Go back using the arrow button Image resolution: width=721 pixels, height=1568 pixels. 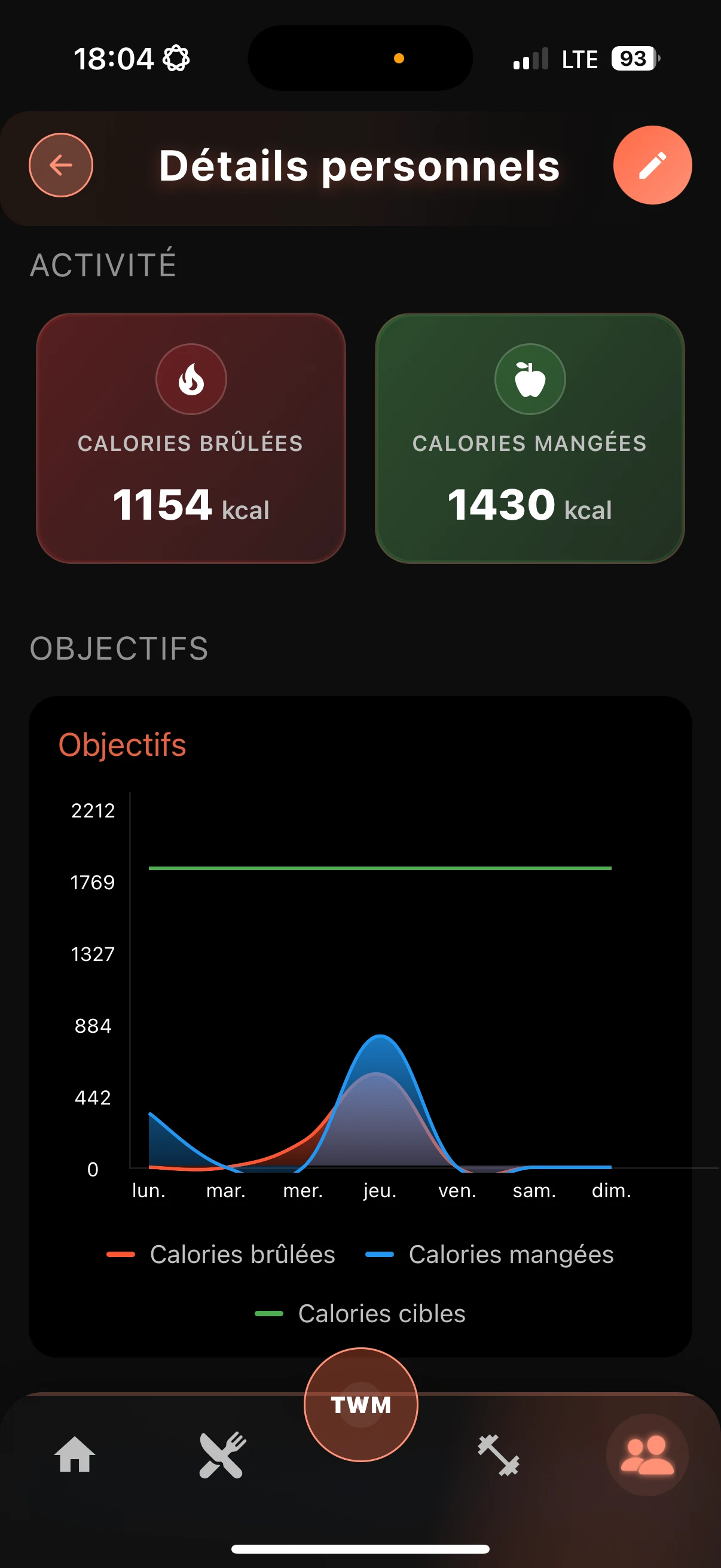pos(61,165)
